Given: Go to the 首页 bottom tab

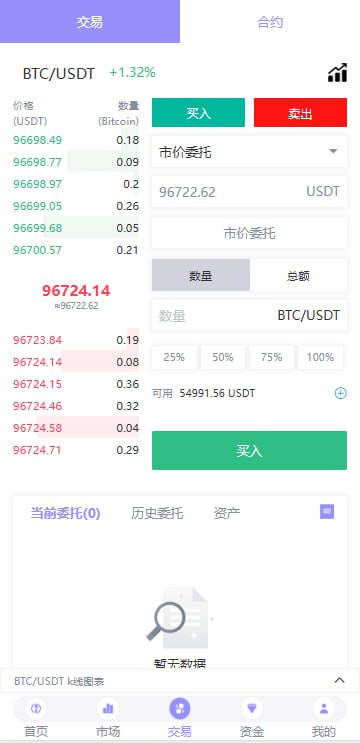Looking at the screenshot, I should 36,718.
